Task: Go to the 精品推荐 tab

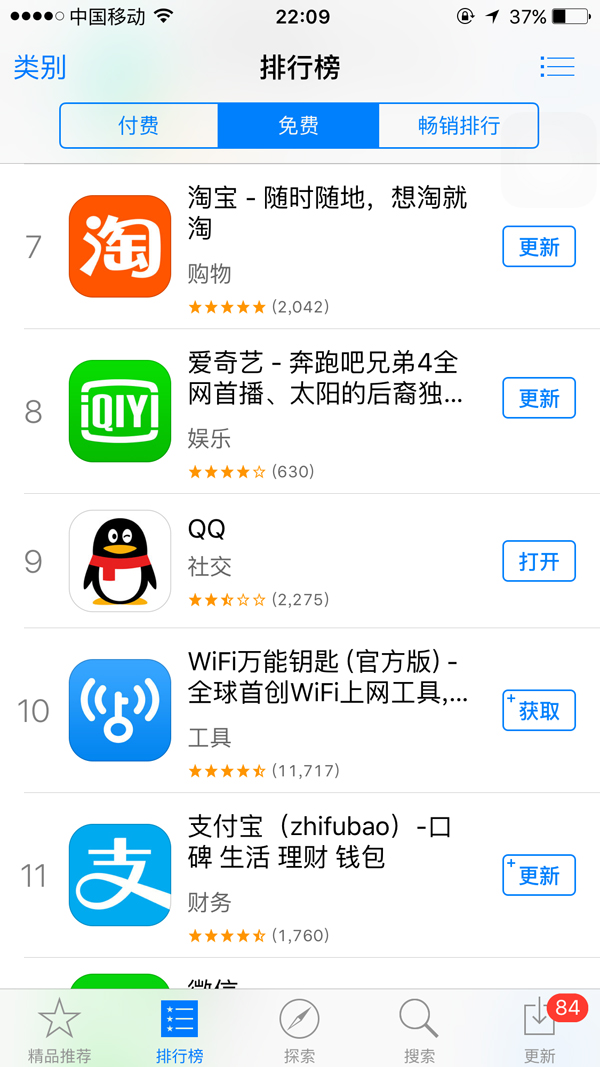Action: point(59,1030)
